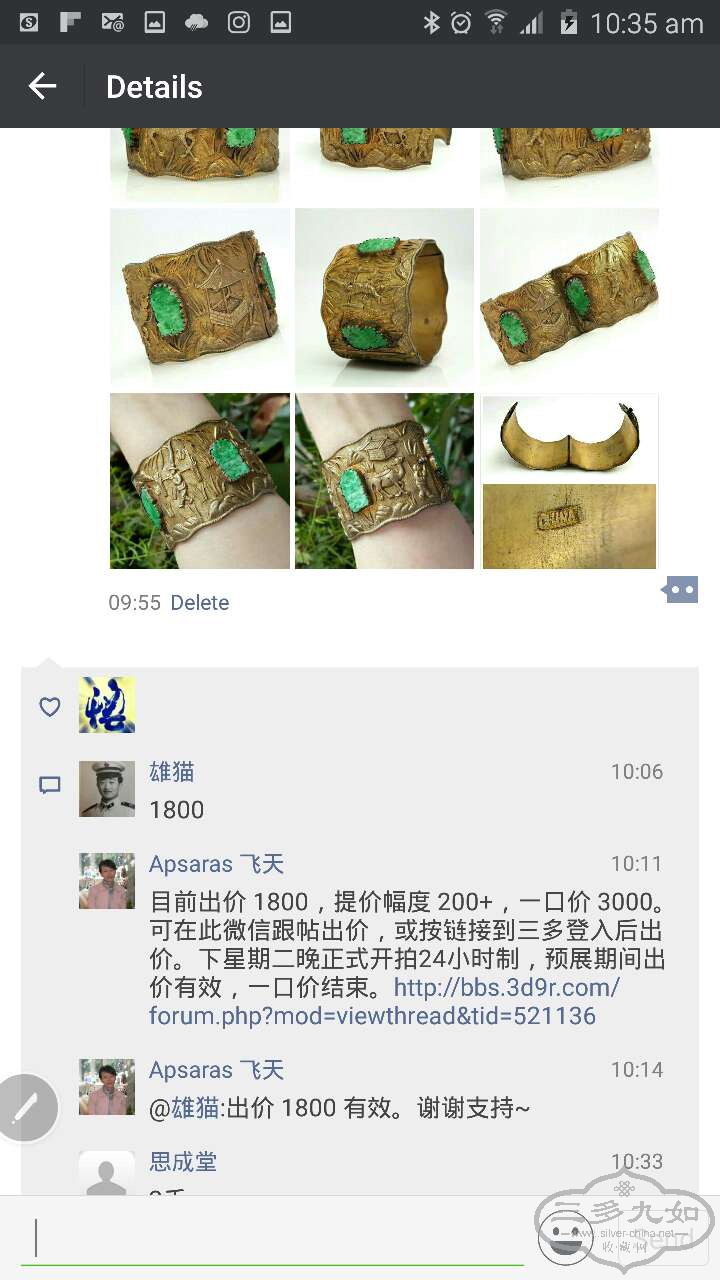View 雄猫's profile from comment name
Image resolution: width=720 pixels, height=1280 pixels.
[172, 771]
